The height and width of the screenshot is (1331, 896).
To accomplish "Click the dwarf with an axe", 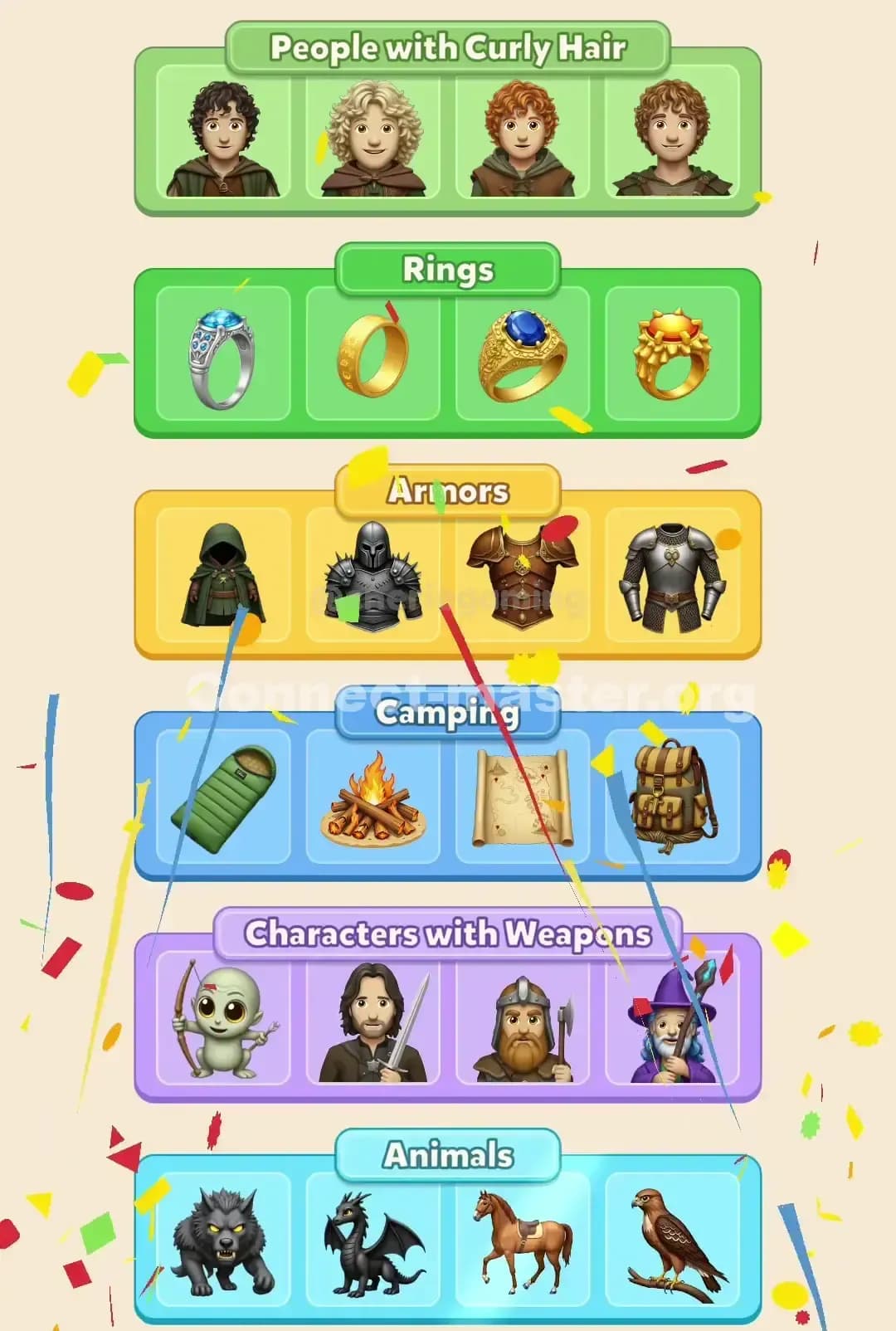I will pyautogui.click(x=523, y=1022).
